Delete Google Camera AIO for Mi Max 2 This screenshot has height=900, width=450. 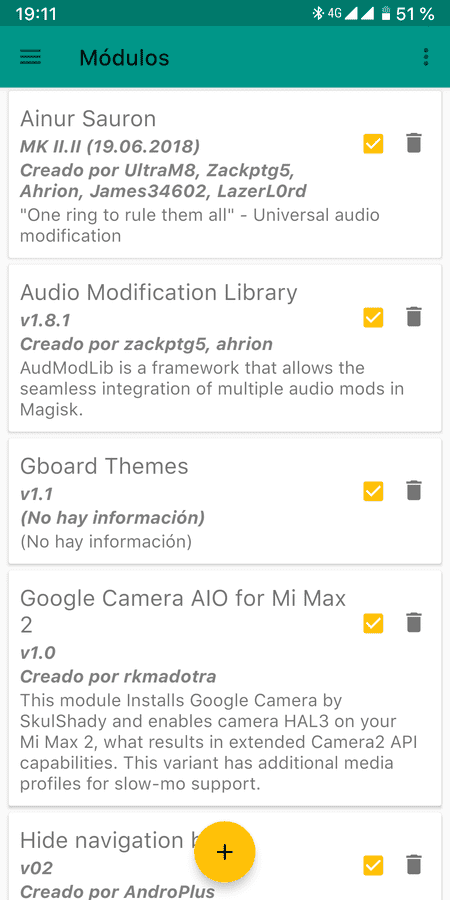[x=414, y=622]
